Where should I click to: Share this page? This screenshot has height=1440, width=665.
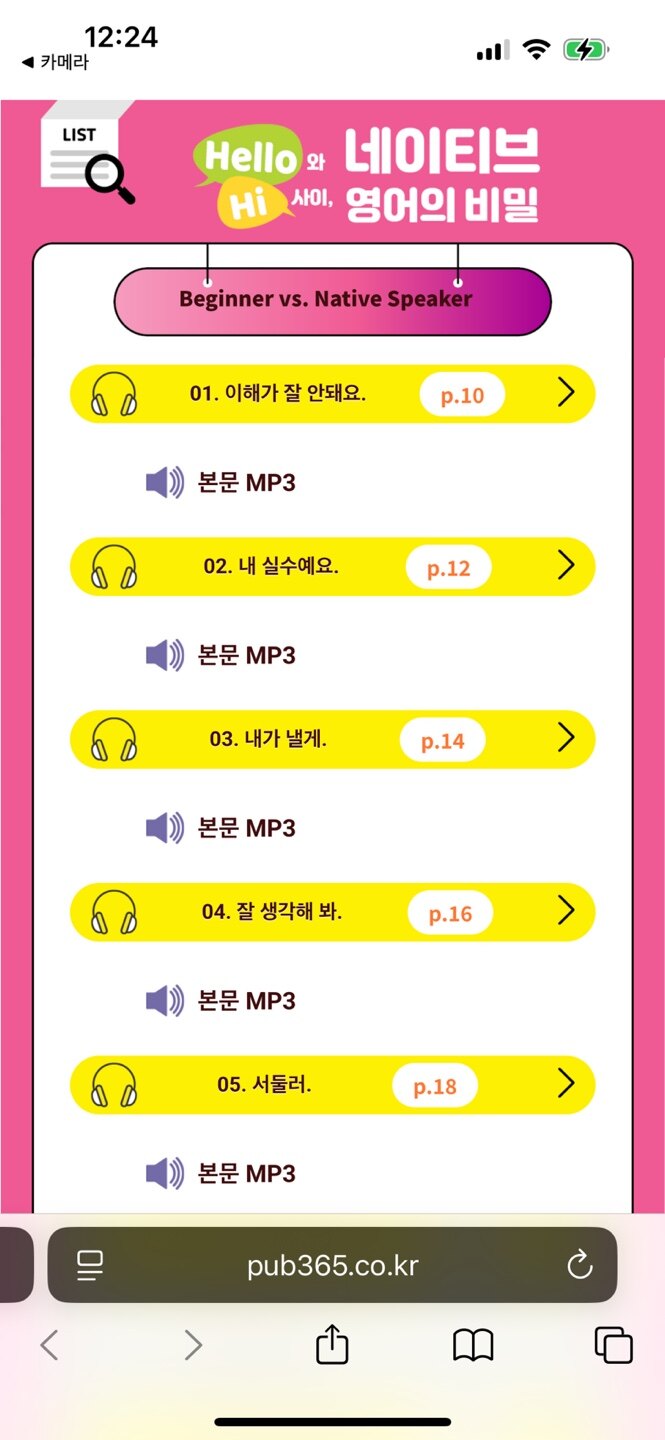tap(332, 1346)
